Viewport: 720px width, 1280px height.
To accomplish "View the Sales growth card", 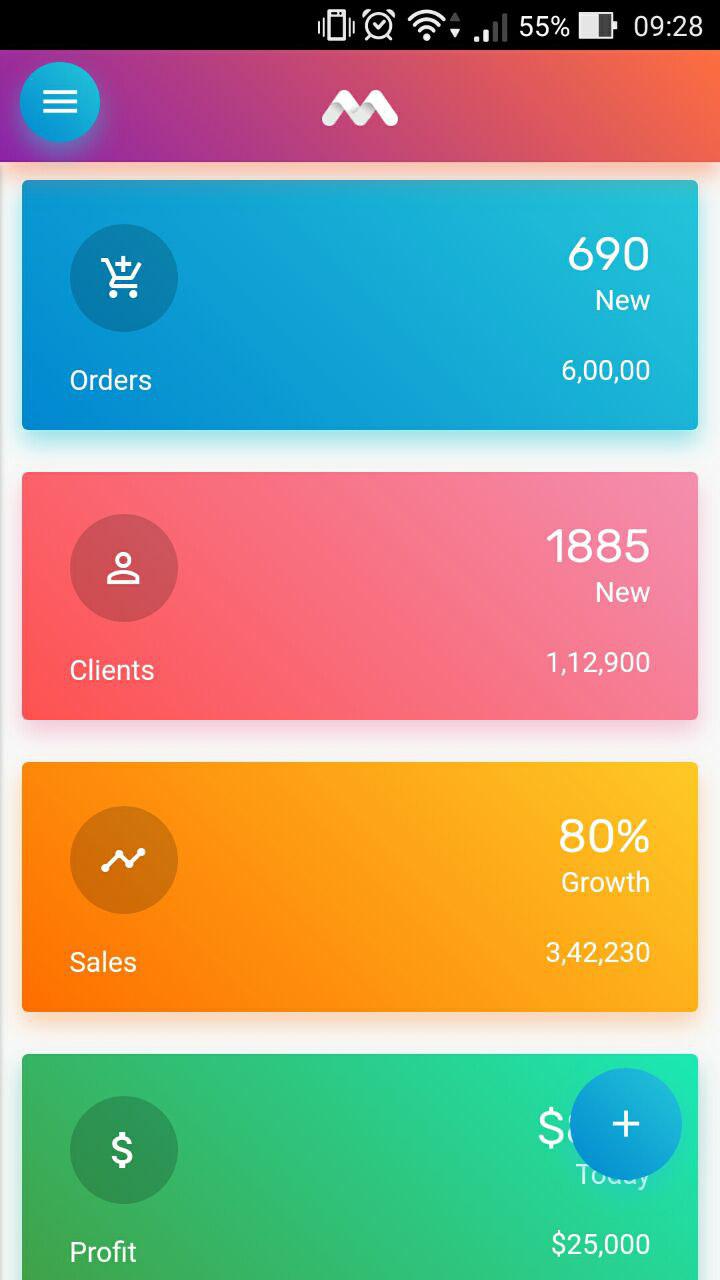I will point(360,887).
